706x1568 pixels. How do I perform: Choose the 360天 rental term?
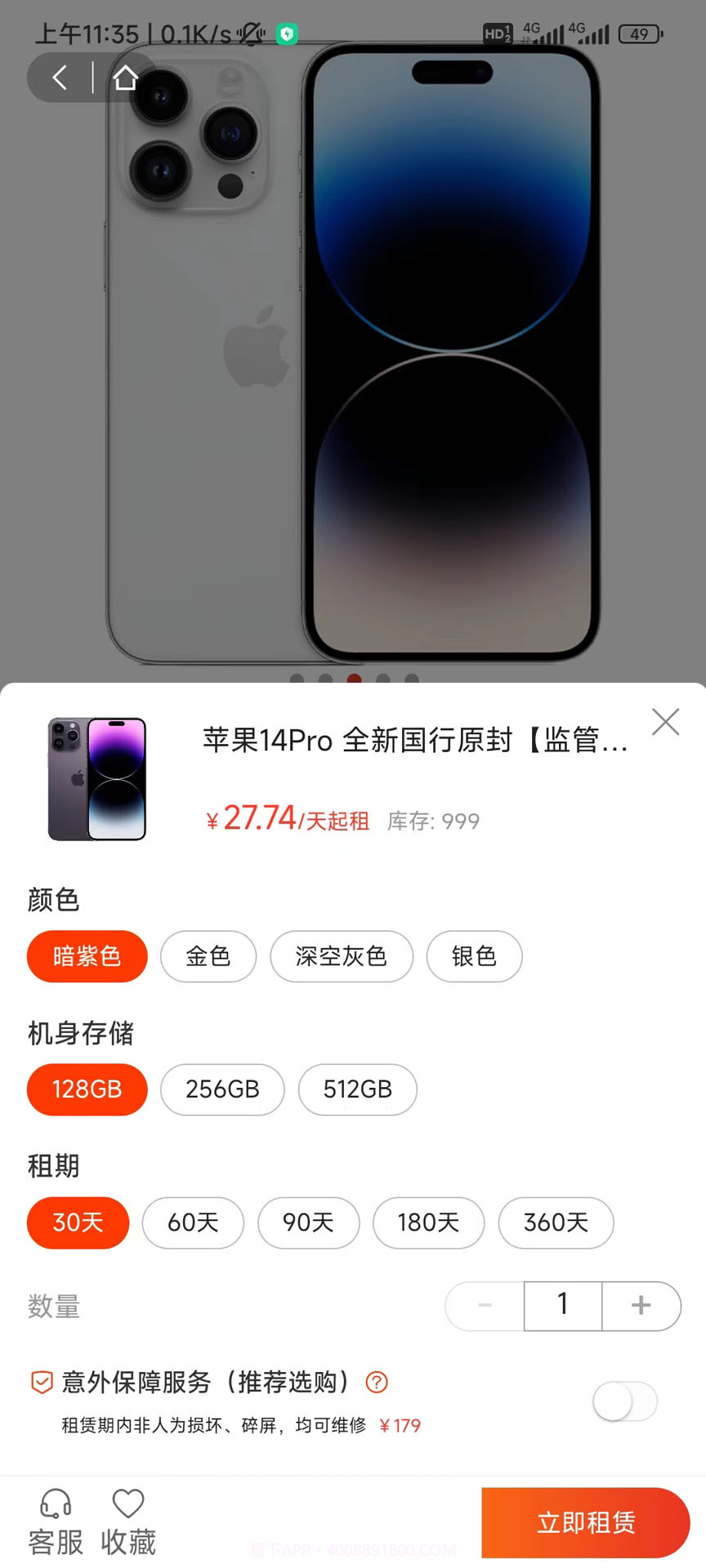click(556, 1223)
